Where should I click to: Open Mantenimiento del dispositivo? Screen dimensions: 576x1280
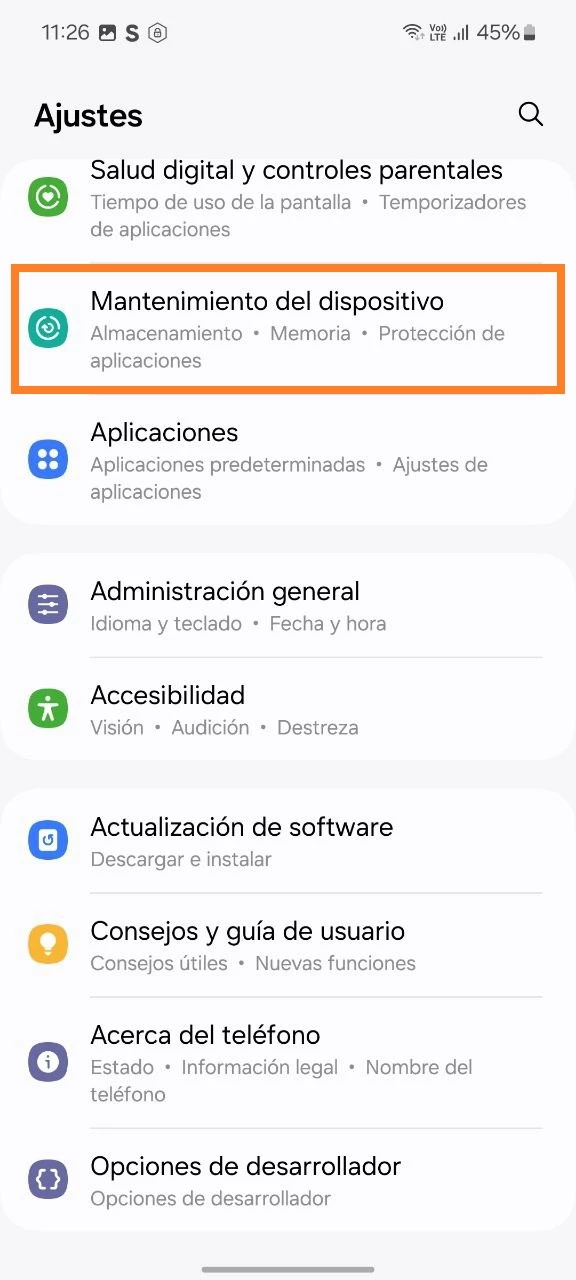click(x=288, y=329)
